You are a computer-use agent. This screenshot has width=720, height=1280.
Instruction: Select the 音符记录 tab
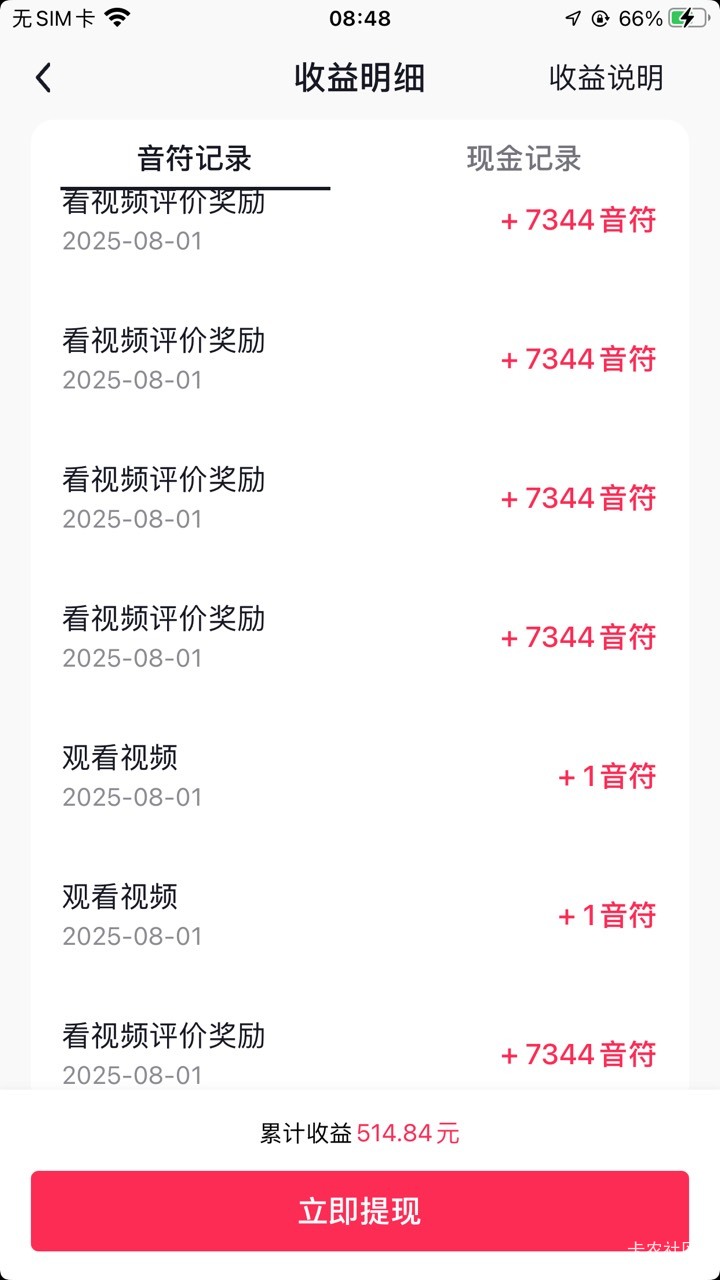click(195, 158)
